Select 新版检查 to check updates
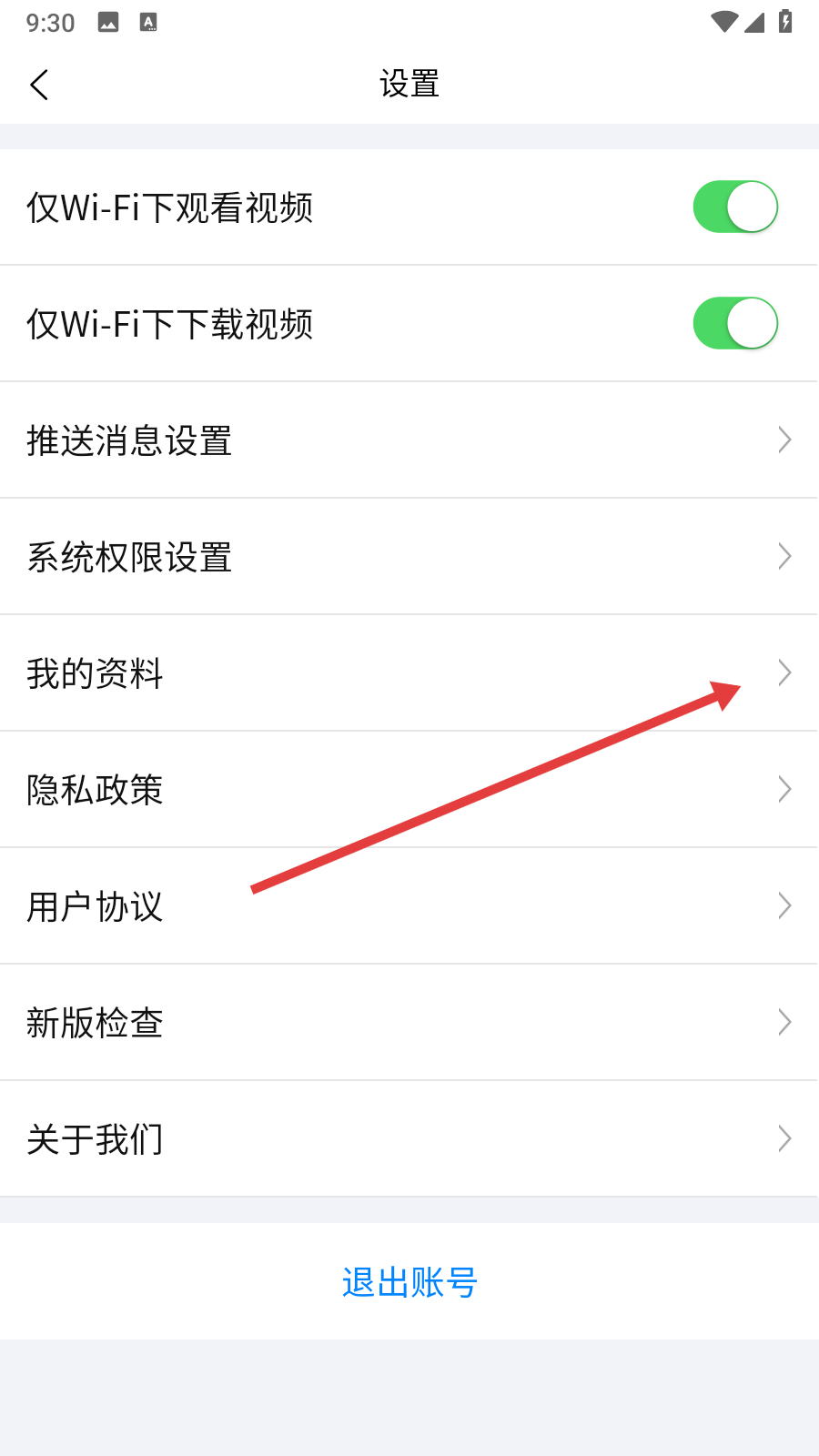The height and width of the screenshot is (1456, 819). click(x=409, y=1023)
